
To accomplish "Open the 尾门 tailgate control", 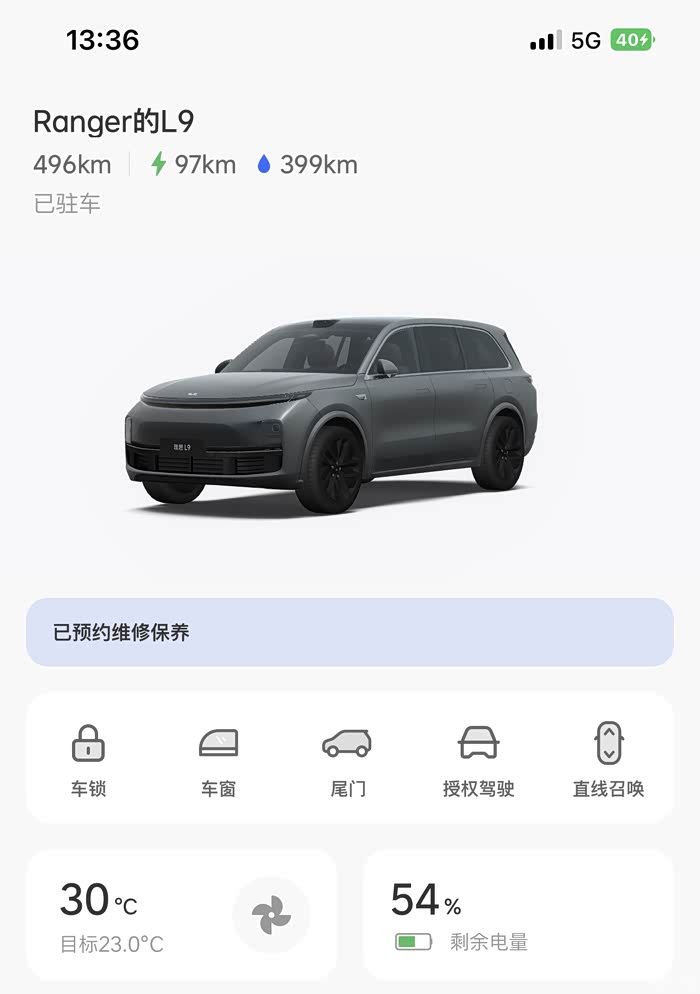I will point(347,759).
